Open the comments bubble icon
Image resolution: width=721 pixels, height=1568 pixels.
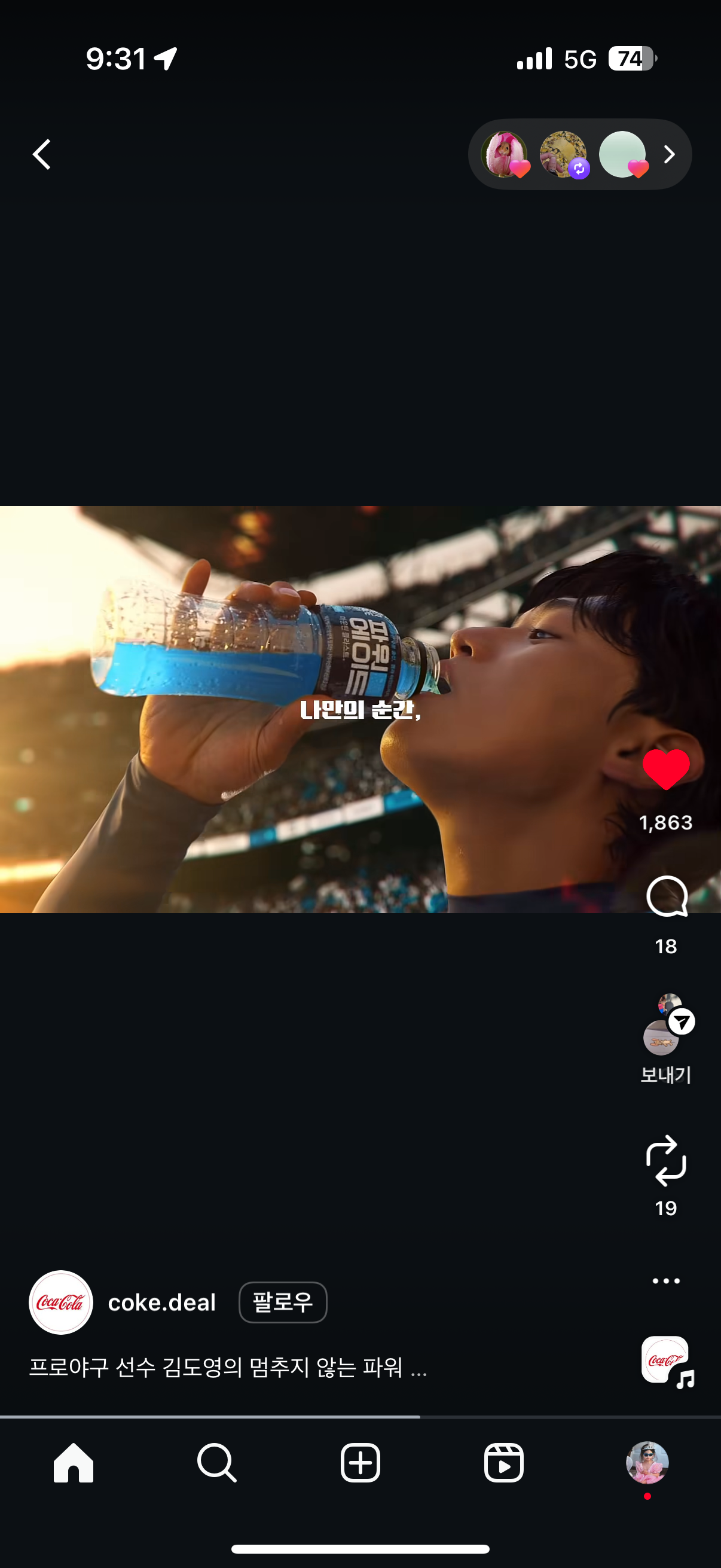point(666,896)
